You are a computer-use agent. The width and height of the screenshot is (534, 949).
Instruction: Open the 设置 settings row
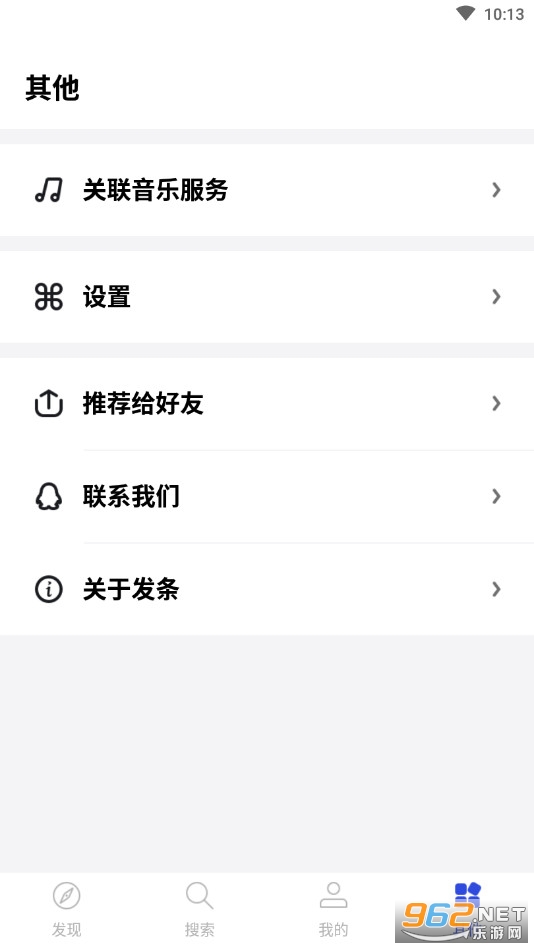(x=267, y=297)
